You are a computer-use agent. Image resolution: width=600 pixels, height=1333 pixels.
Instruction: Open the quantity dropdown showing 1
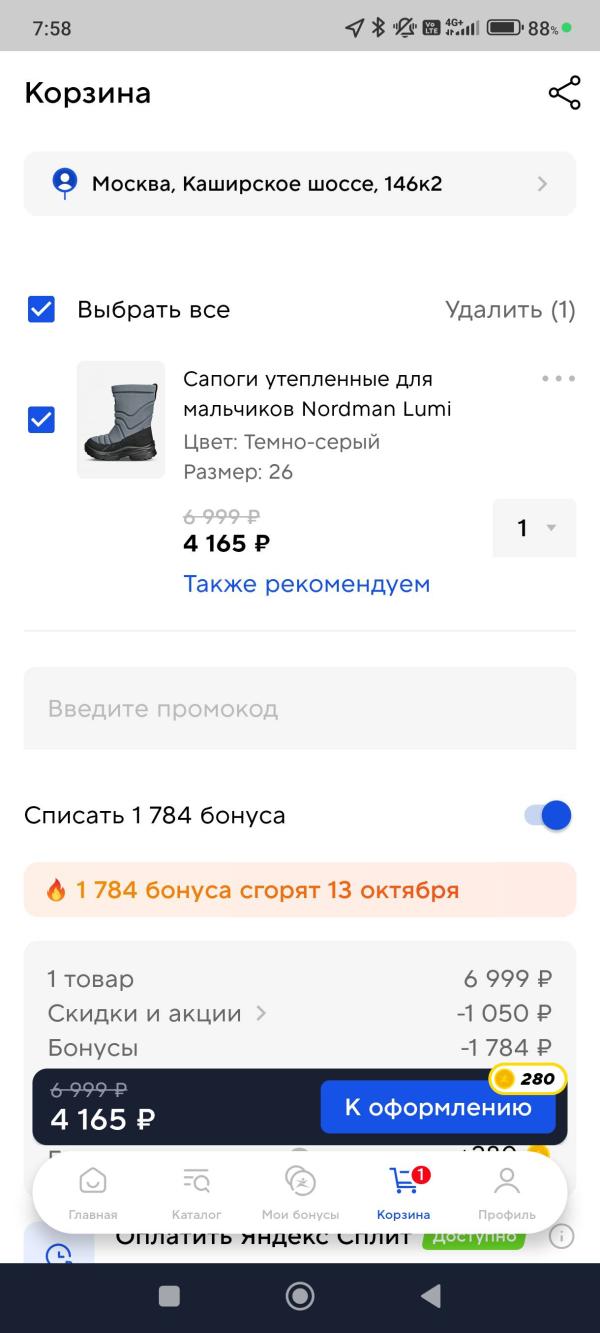[534, 528]
